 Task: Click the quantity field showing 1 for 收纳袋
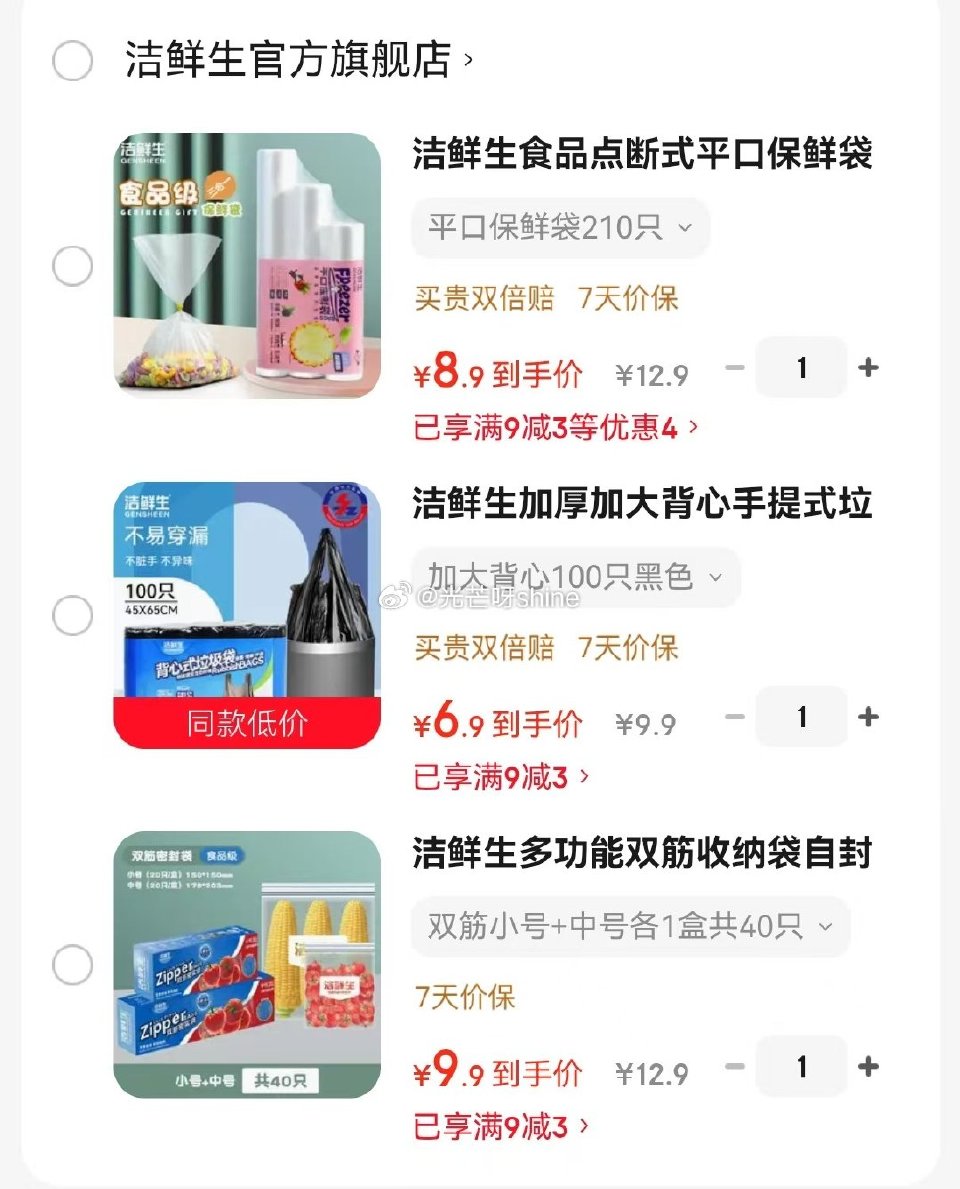point(802,1067)
